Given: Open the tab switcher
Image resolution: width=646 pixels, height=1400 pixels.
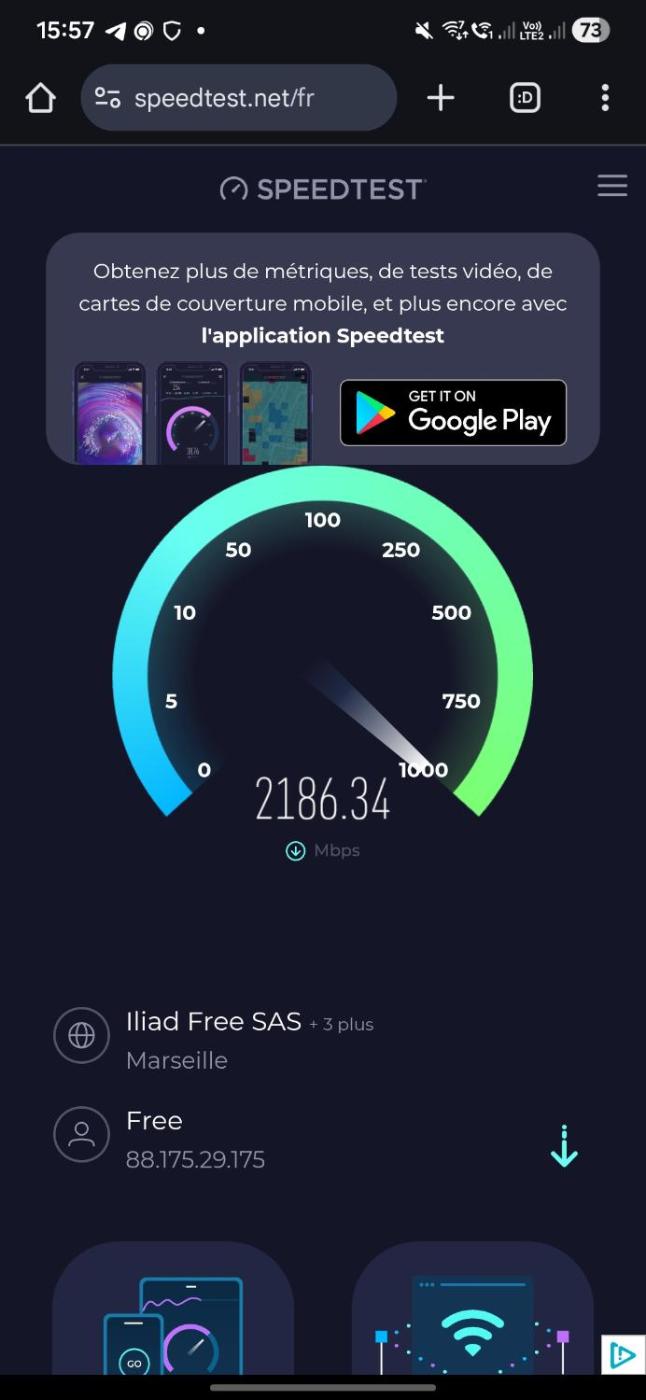Looking at the screenshot, I should pyautogui.click(x=525, y=98).
